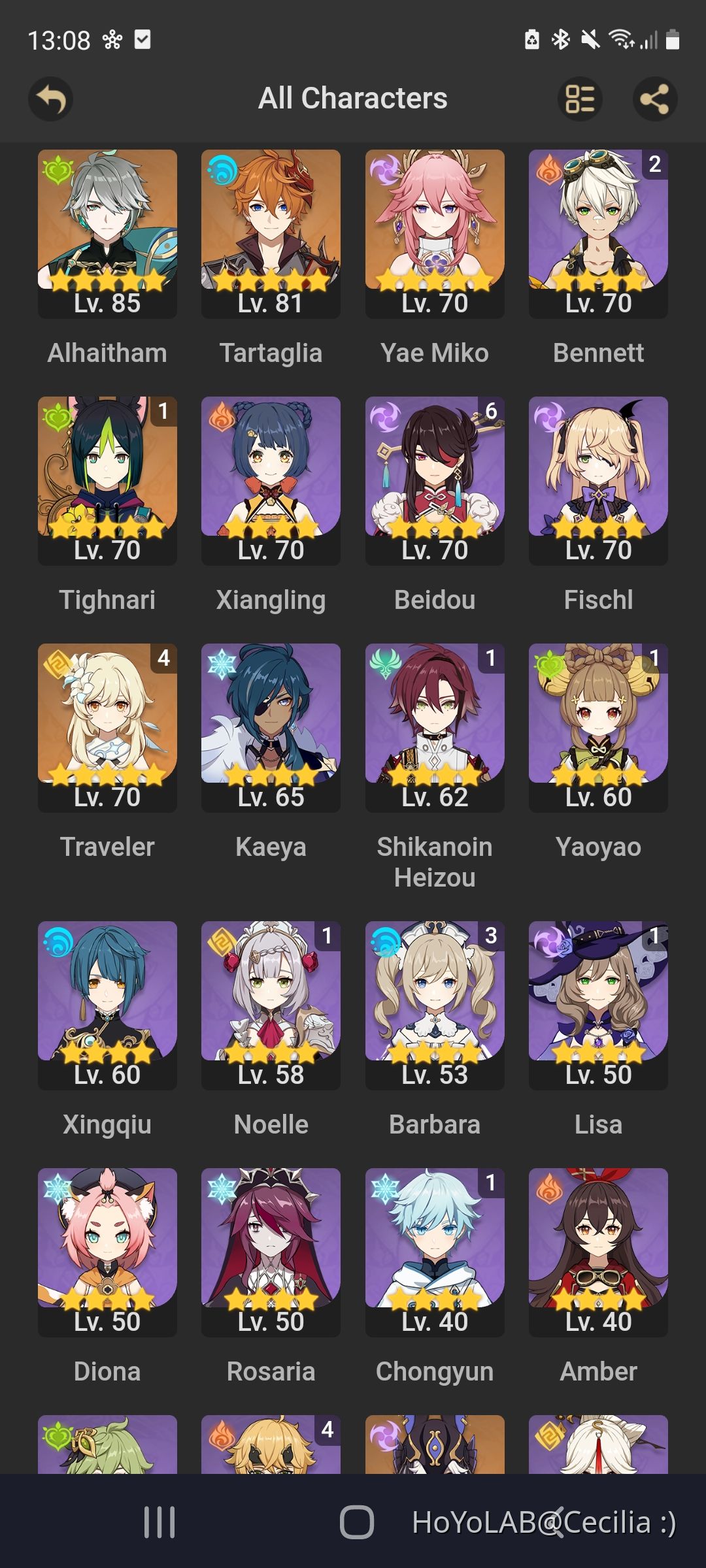Tap the recent apps button in the navigation bar
706x1568 pixels.
(159, 1519)
